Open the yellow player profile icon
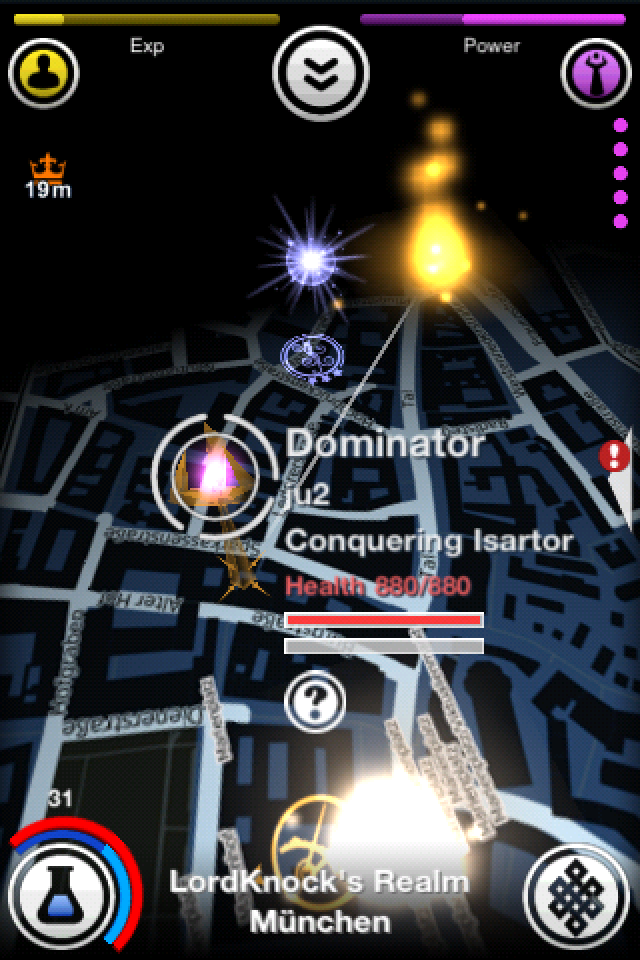Viewport: 640px width, 960px height. pyautogui.click(x=44, y=72)
